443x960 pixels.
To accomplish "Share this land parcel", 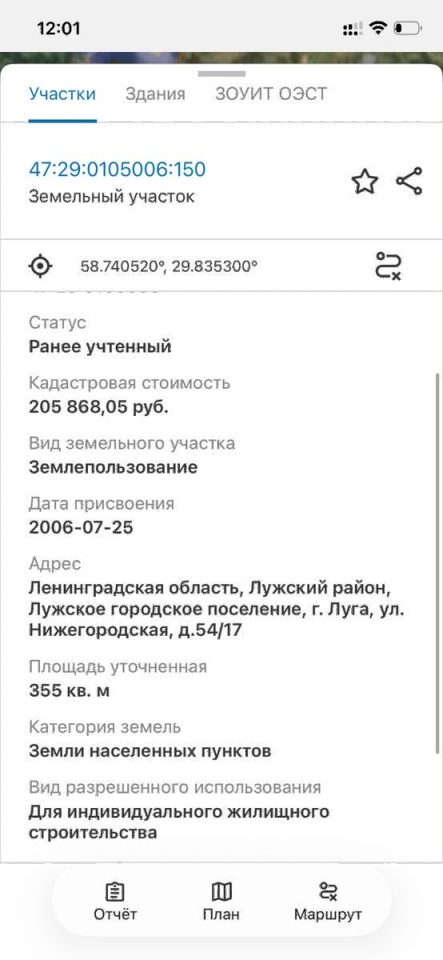I will tap(409, 181).
